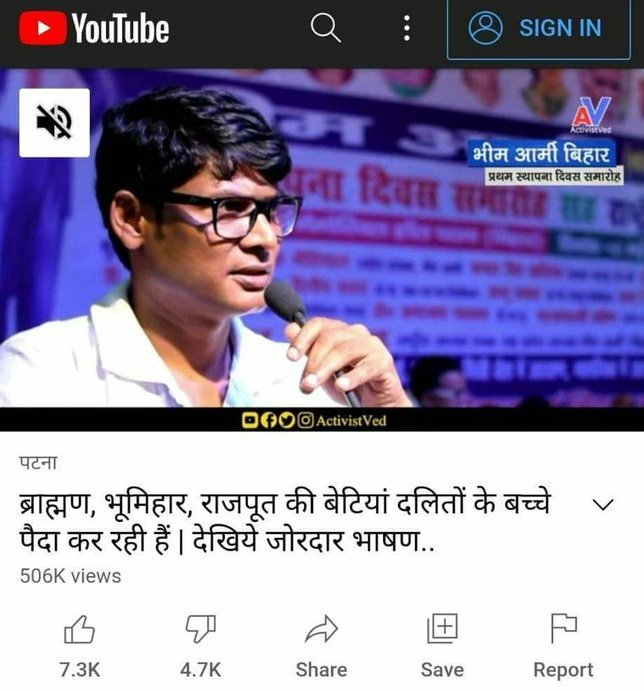
Task: Expand the video description chevron
Action: 603,505
